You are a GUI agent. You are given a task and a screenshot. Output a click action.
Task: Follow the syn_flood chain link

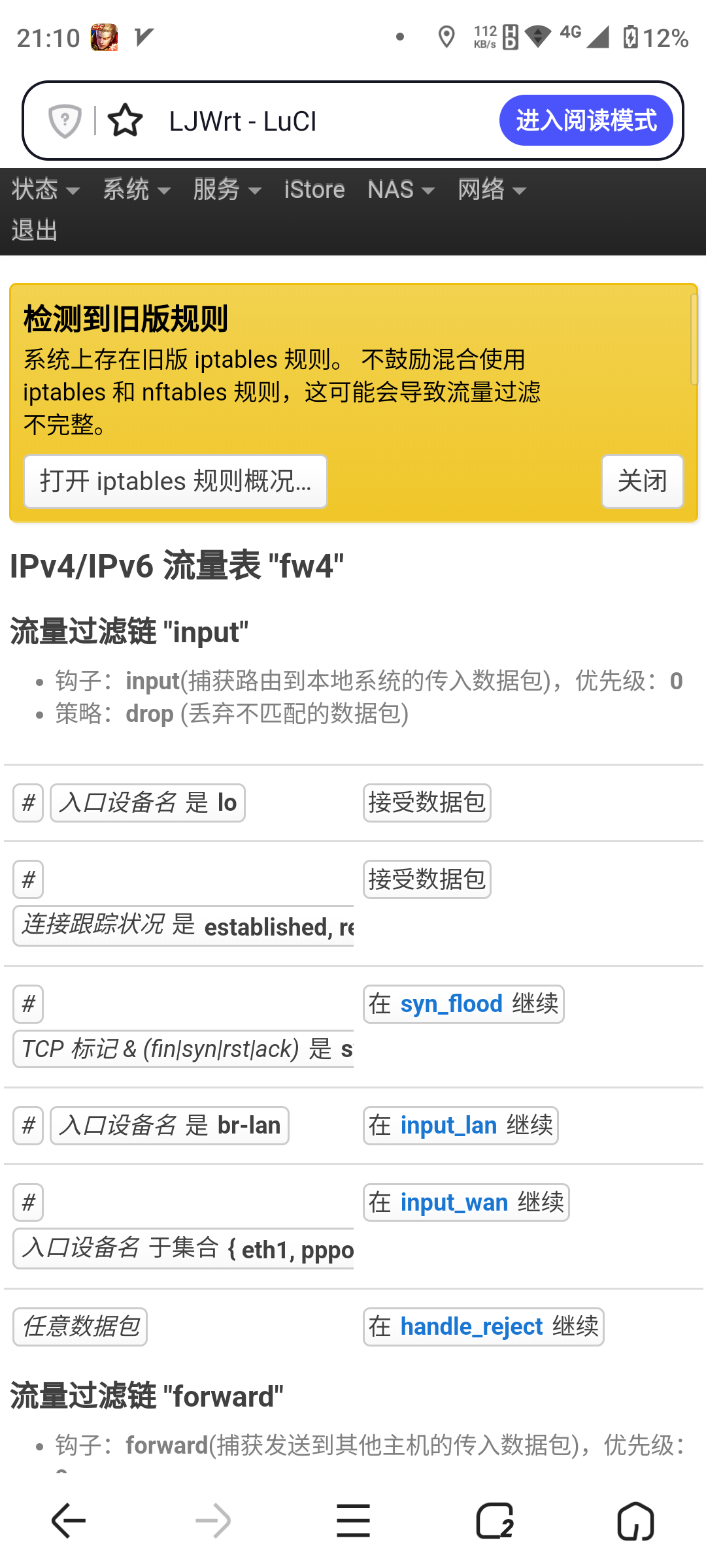click(x=451, y=1004)
